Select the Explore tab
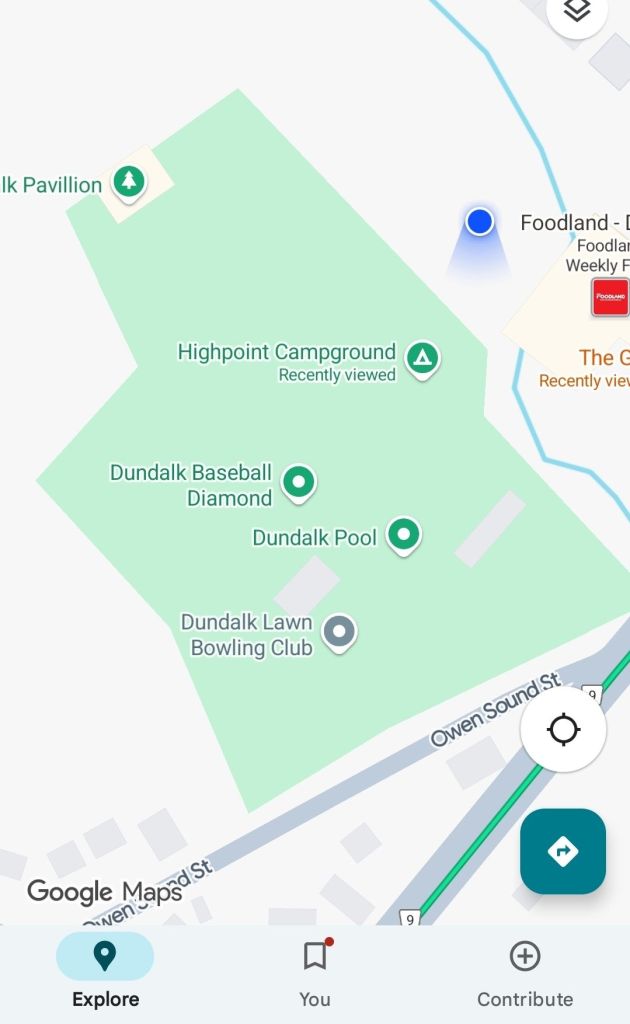Image resolution: width=630 pixels, height=1024 pixels. tap(105, 972)
